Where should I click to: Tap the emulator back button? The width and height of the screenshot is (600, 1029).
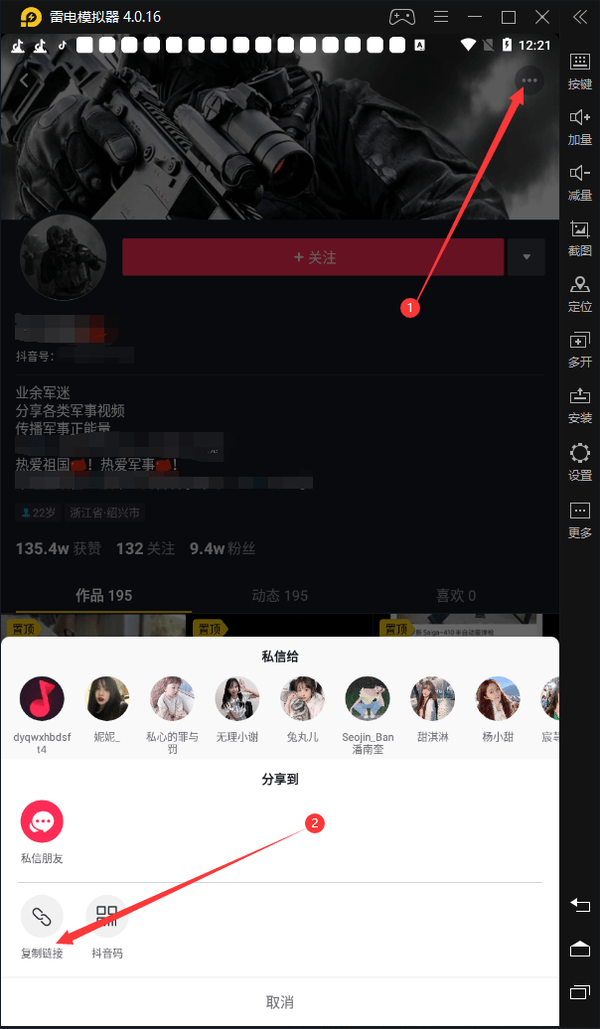pyautogui.click(x=580, y=905)
